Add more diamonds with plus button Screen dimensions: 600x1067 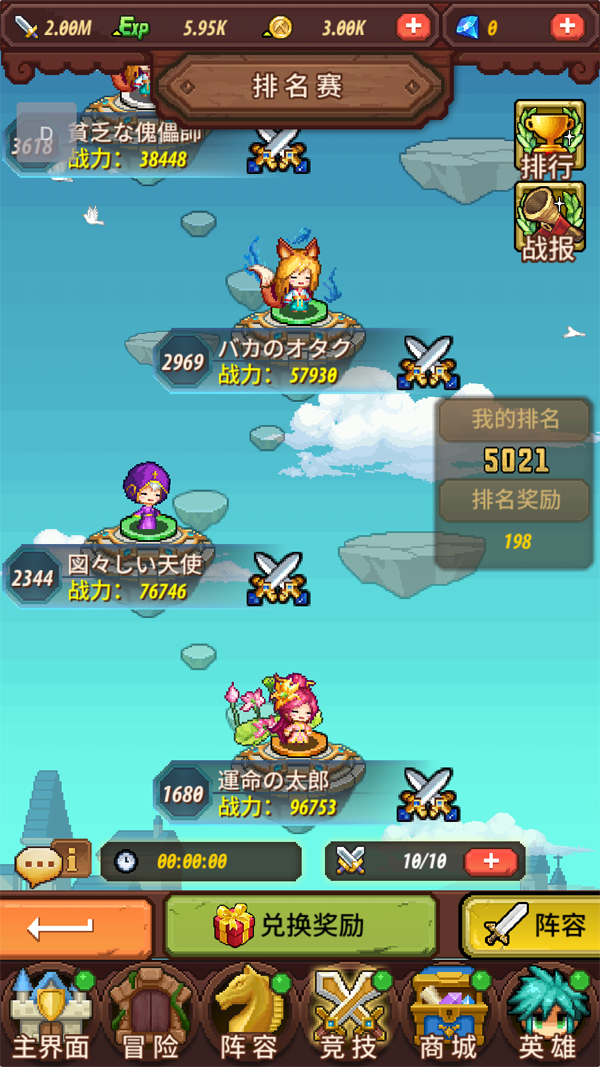567,27
